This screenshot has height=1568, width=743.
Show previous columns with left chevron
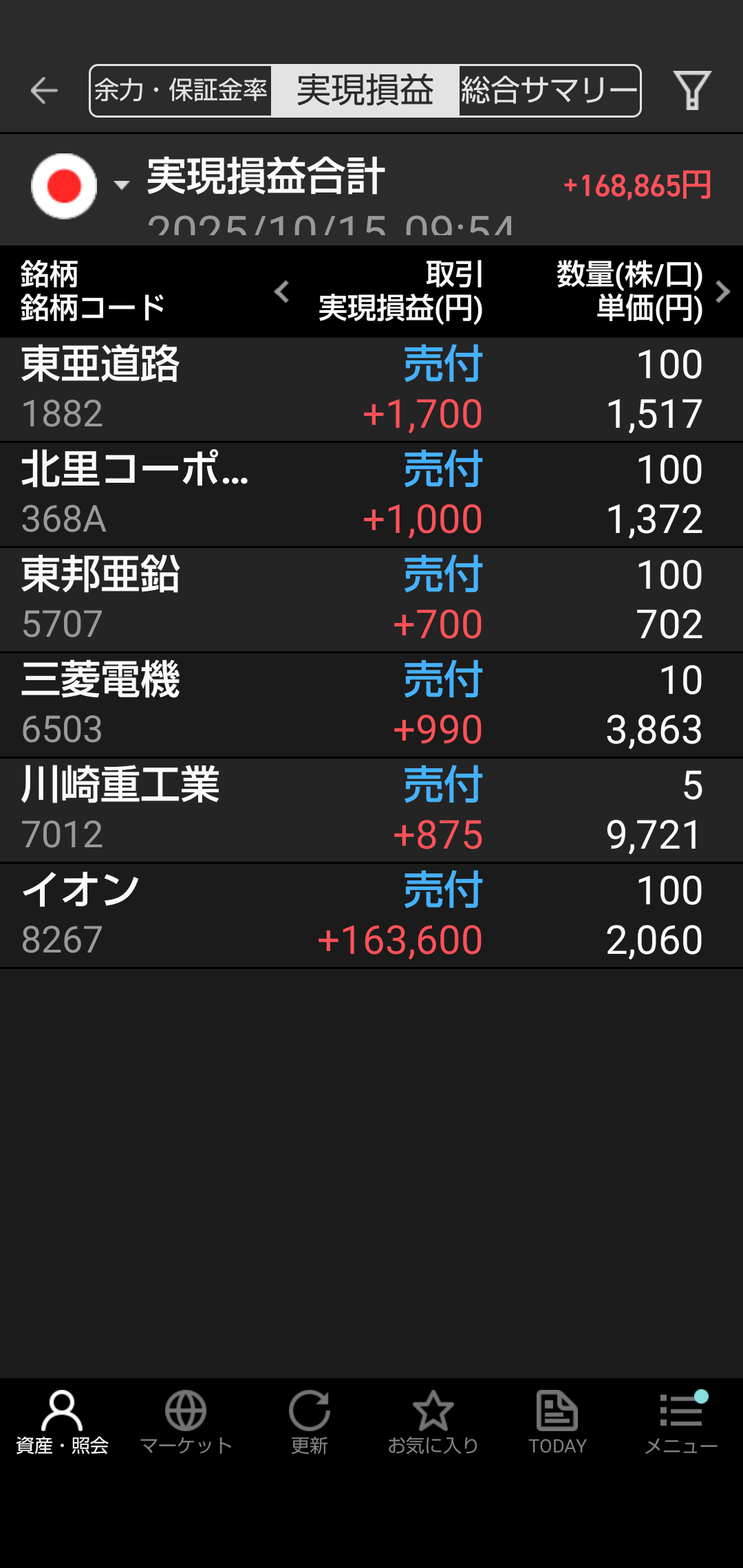coord(281,292)
